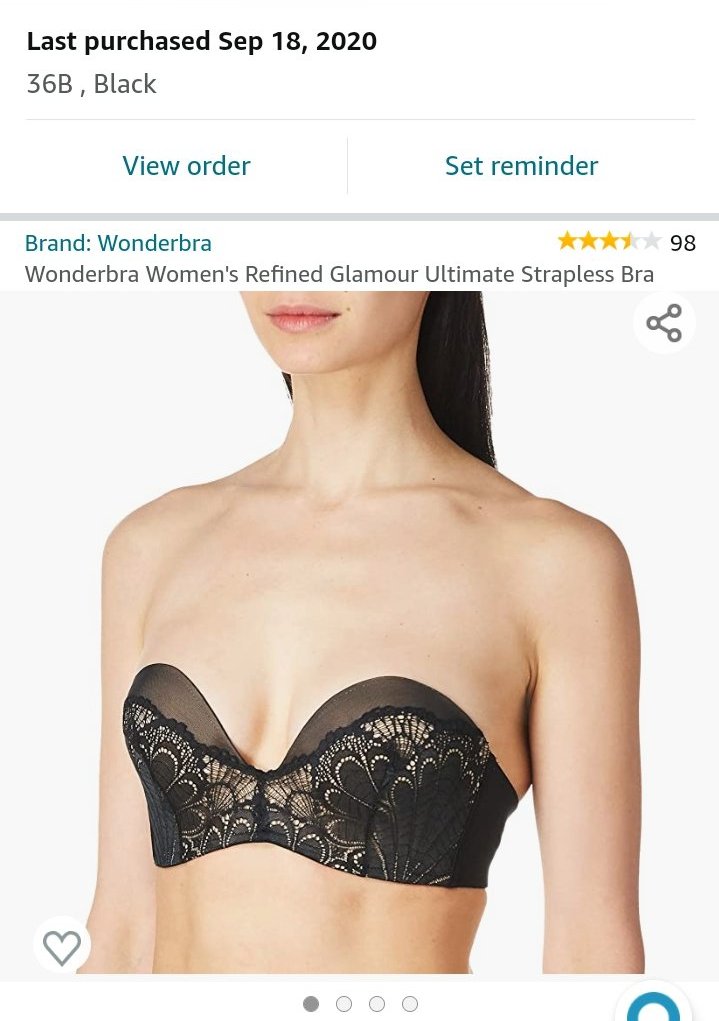Open the Alexa voice assistant button
Image resolution: width=719 pixels, height=1021 pixels.
tap(655, 1005)
